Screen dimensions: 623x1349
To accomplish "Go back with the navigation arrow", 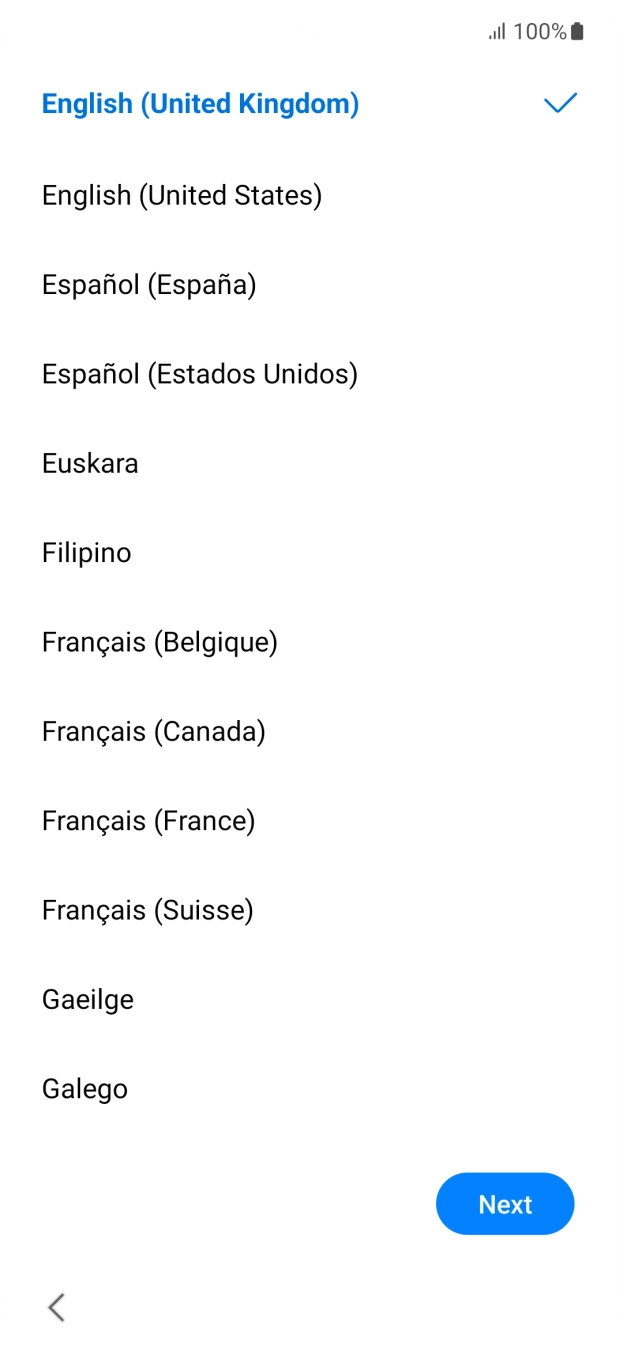I will click(x=57, y=1306).
